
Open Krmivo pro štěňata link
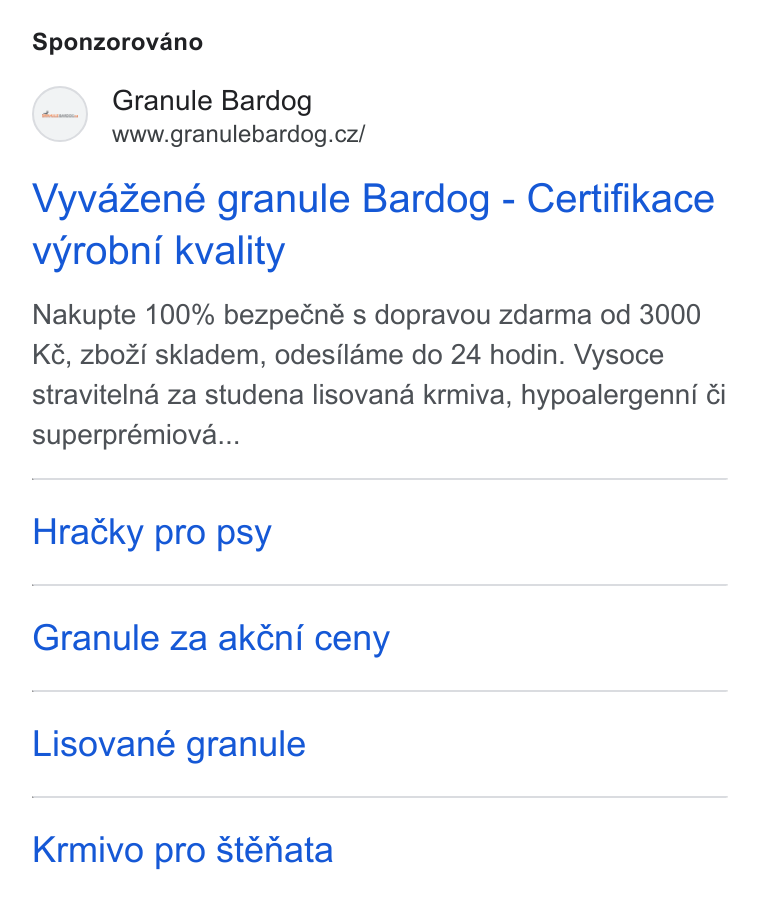coord(183,850)
